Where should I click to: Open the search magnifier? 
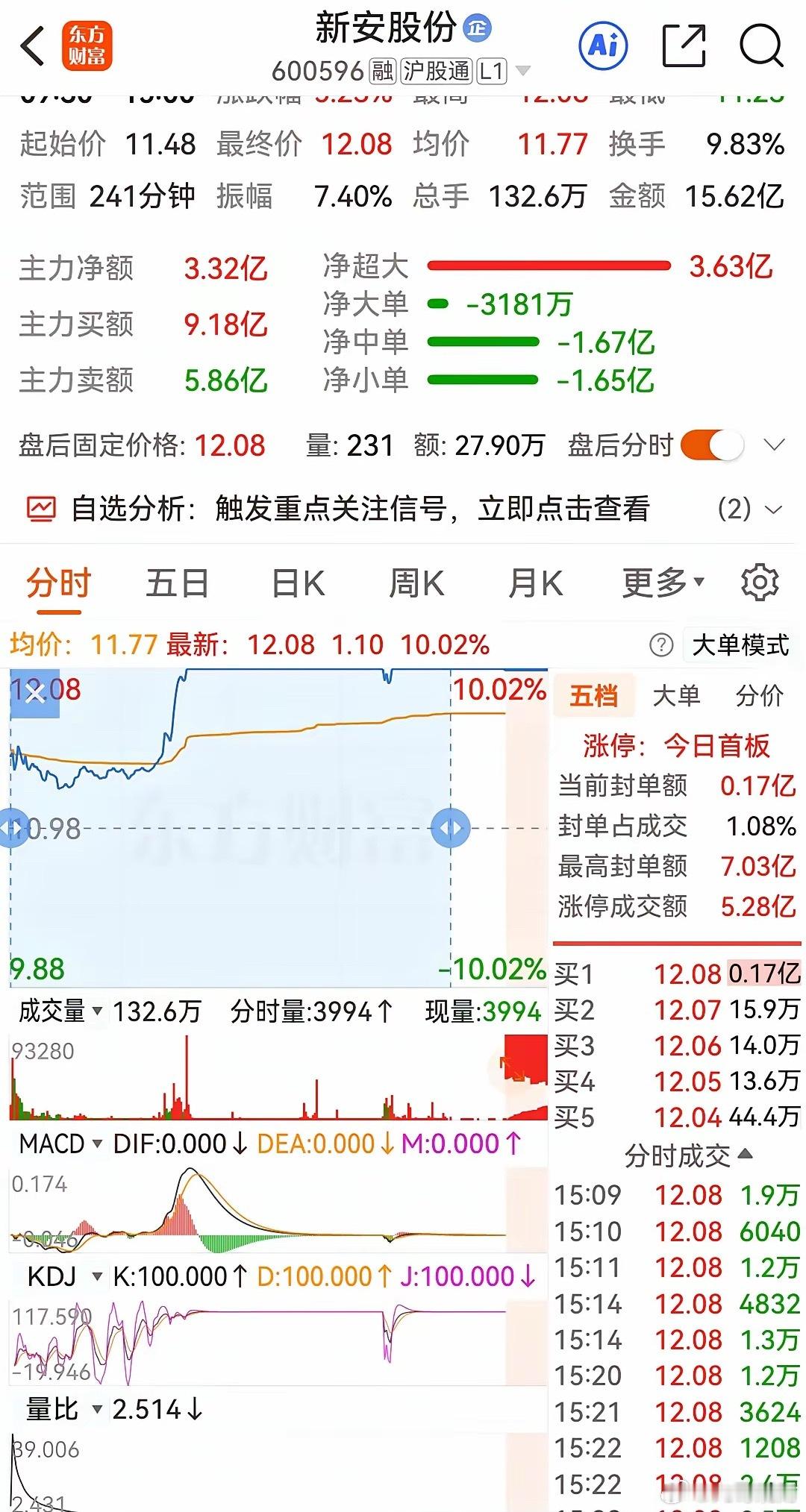(x=761, y=46)
